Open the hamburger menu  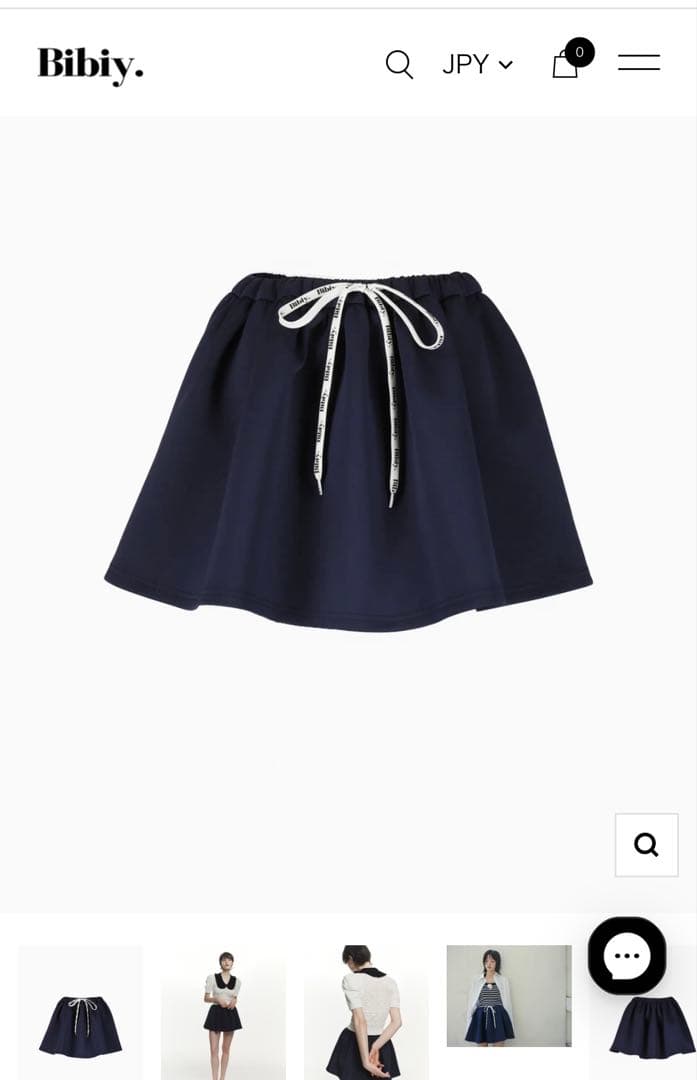pos(638,63)
